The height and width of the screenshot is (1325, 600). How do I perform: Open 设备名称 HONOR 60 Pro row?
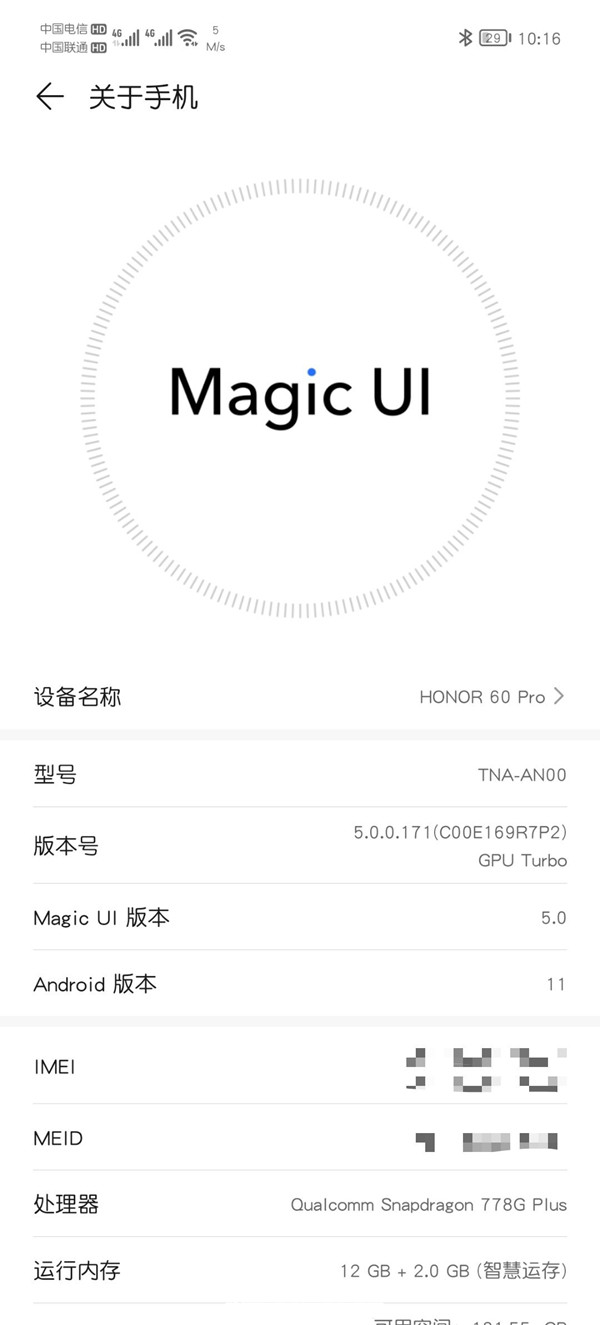tap(300, 697)
